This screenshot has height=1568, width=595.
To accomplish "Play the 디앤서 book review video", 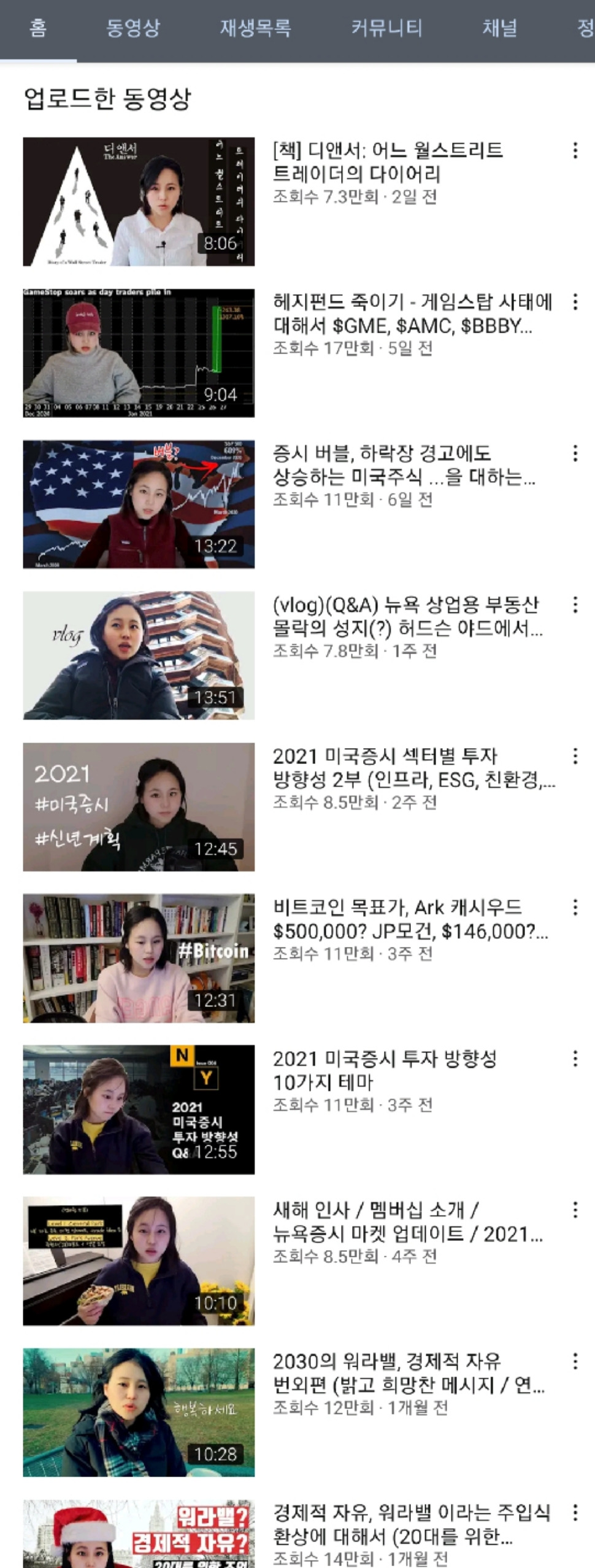I will point(139,201).
